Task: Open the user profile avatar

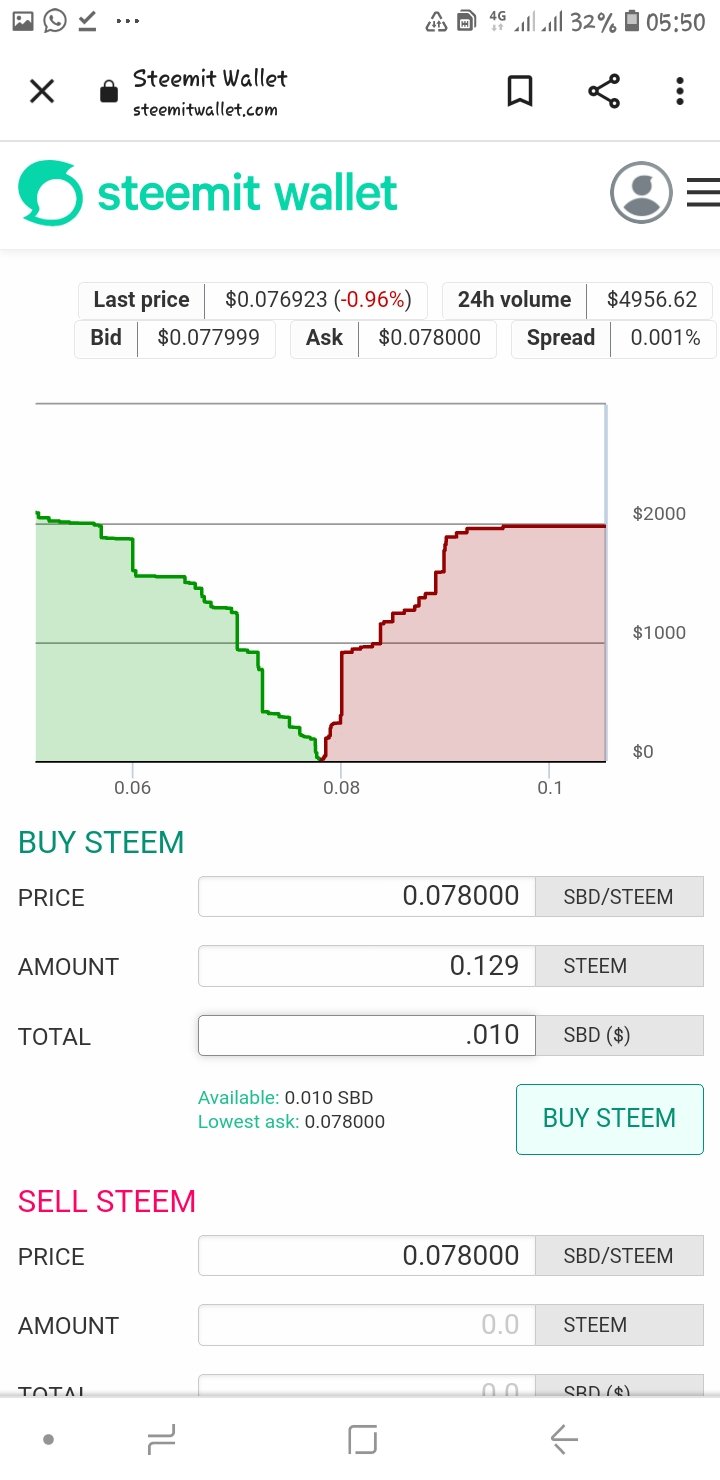Action: pos(641,192)
